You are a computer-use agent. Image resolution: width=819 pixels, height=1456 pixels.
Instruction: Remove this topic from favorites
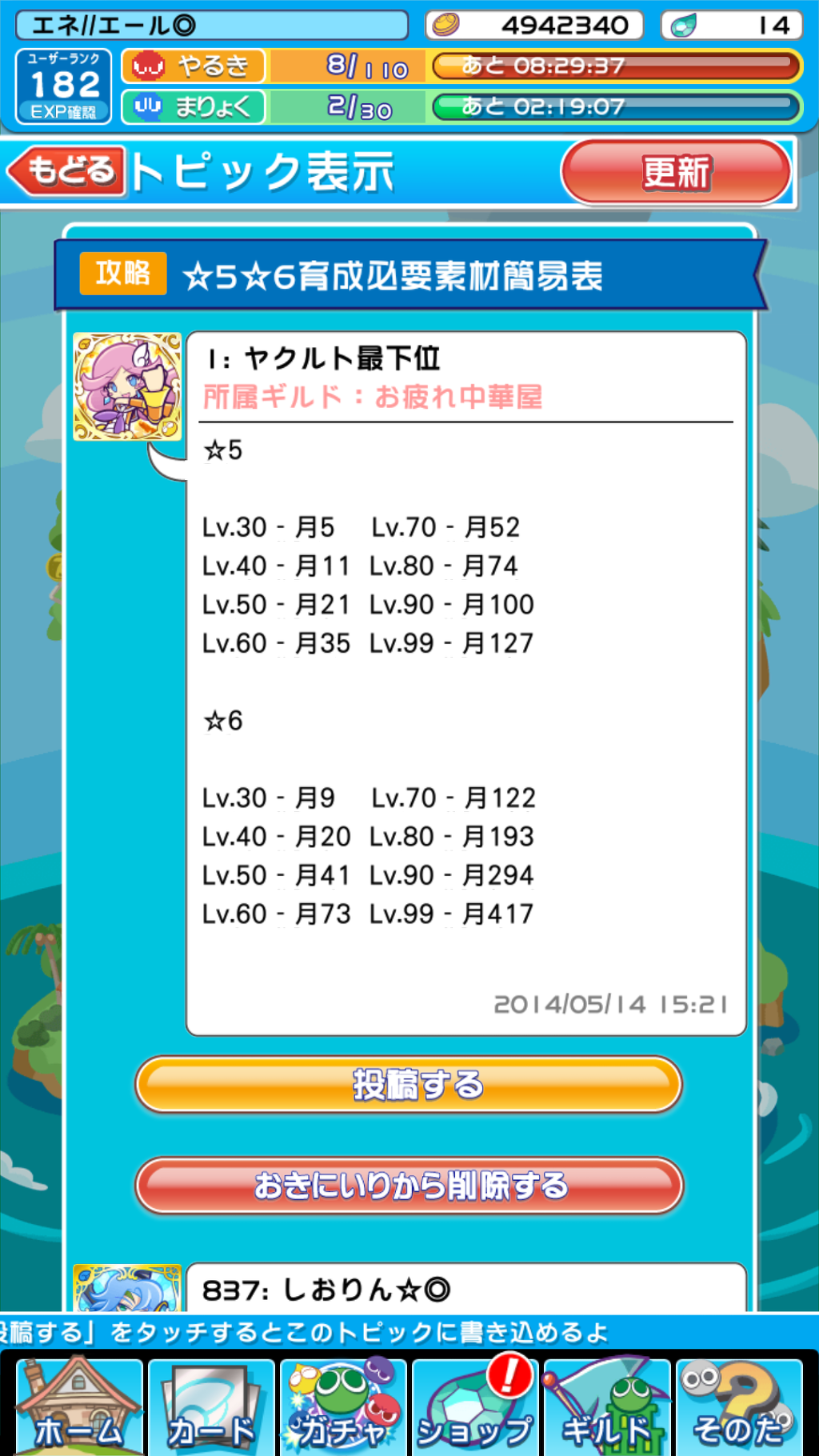[408, 1185]
